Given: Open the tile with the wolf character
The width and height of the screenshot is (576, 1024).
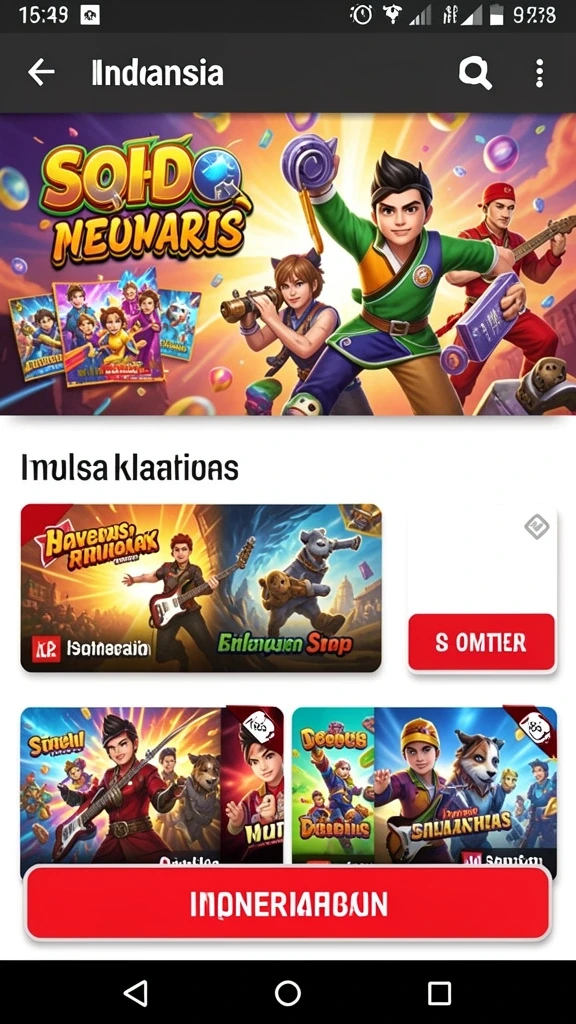Looking at the screenshot, I should click(424, 787).
